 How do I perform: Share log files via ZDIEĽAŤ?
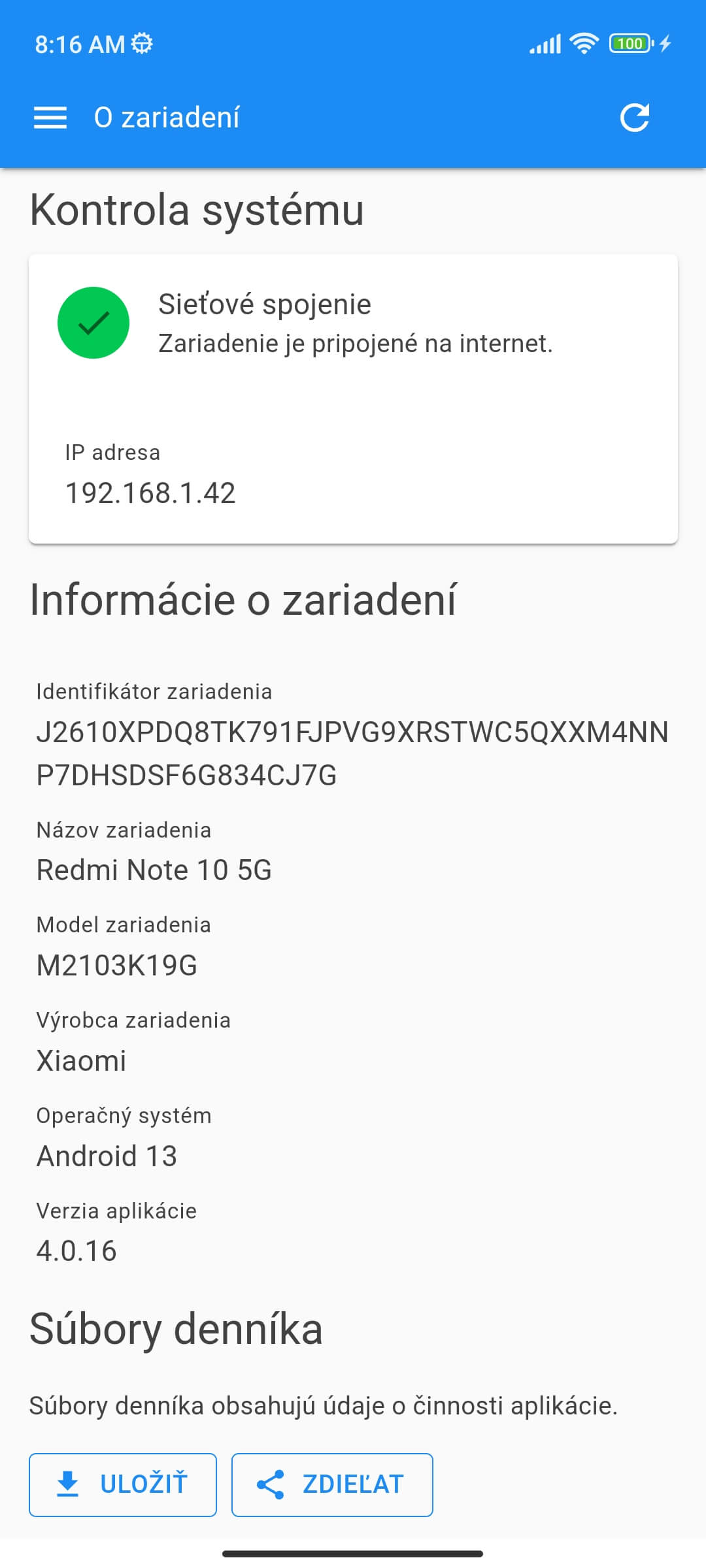tap(332, 1484)
